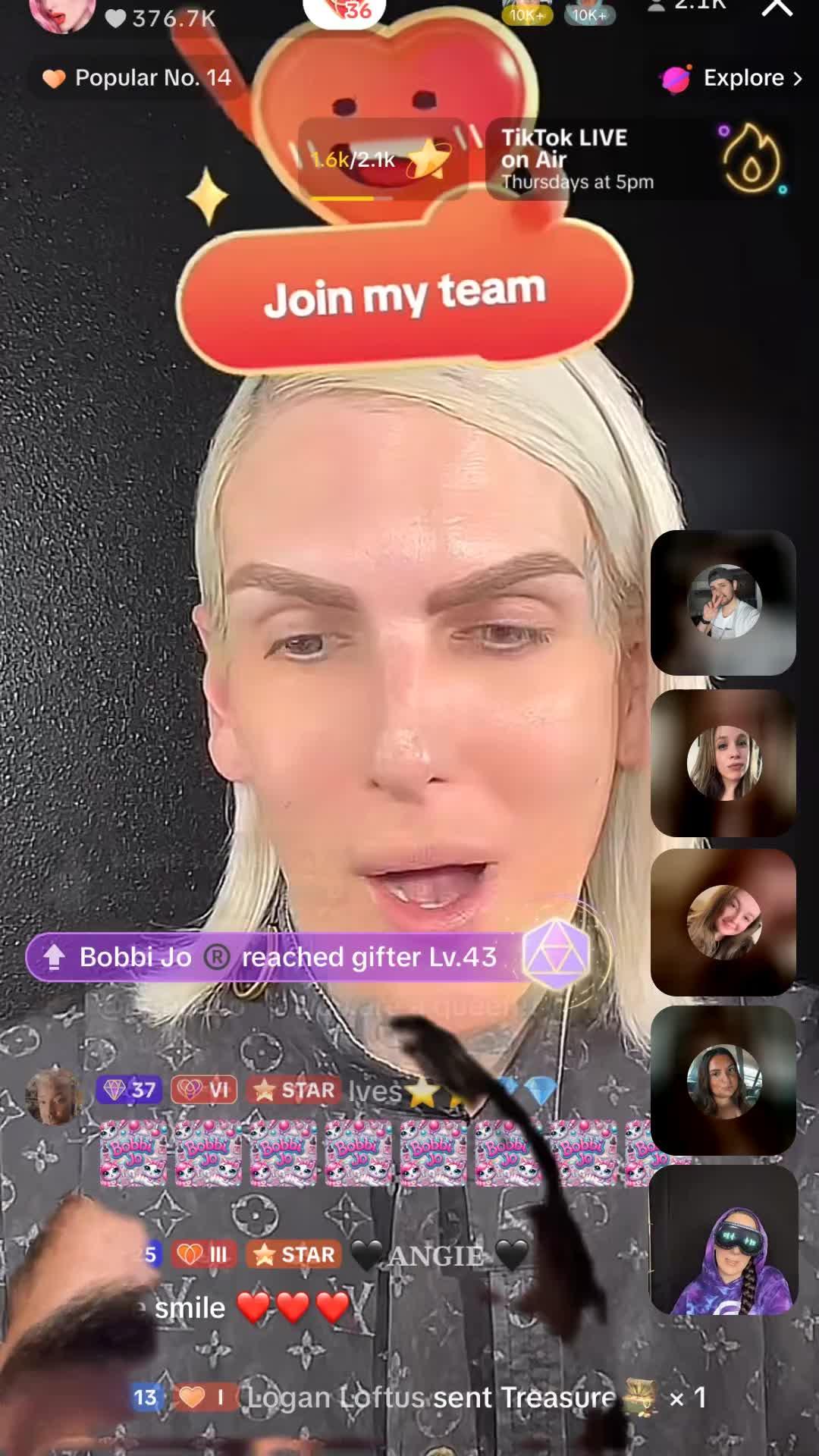
Task: Open the host's profile picture
Action: (x=62, y=12)
